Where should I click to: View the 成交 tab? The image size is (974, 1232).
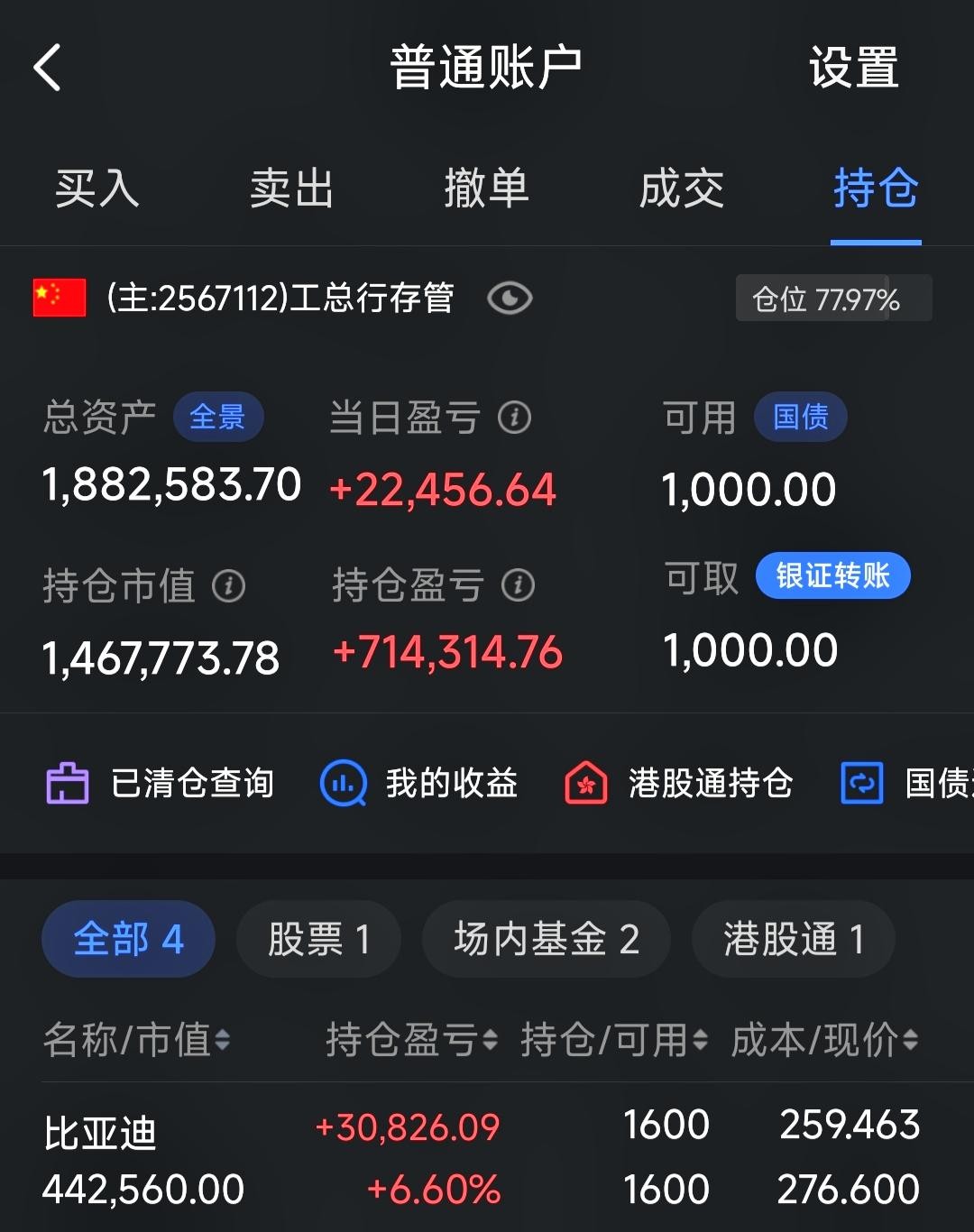click(x=681, y=188)
